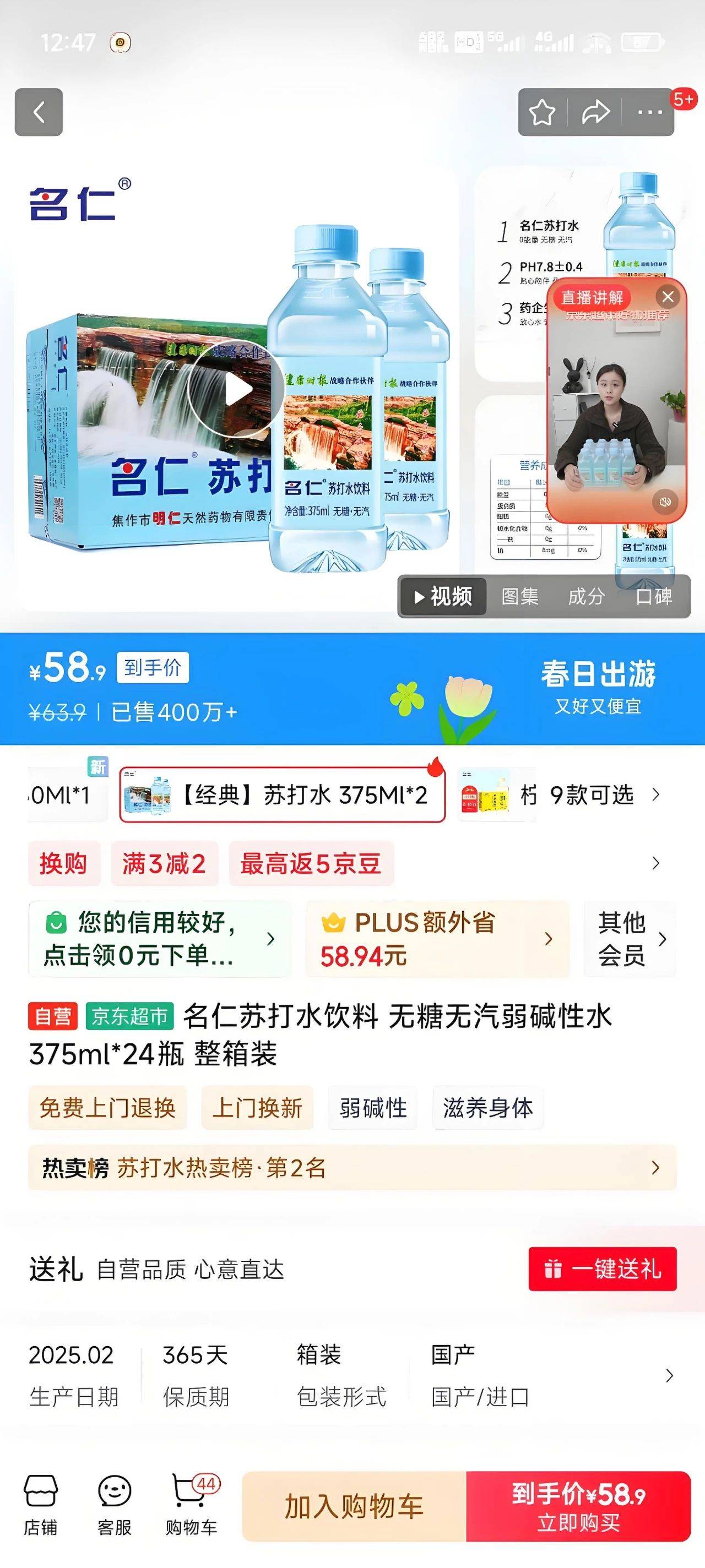Play the product video
The width and height of the screenshot is (705, 1568).
coord(237,390)
